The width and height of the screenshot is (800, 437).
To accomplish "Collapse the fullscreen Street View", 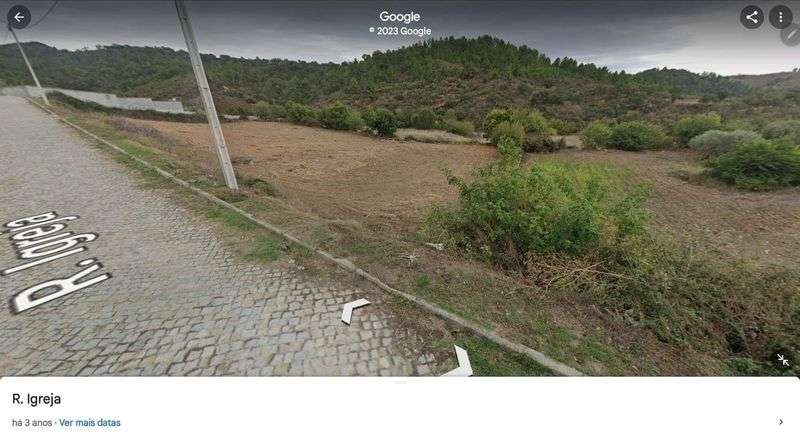I will pyautogui.click(x=782, y=360).
